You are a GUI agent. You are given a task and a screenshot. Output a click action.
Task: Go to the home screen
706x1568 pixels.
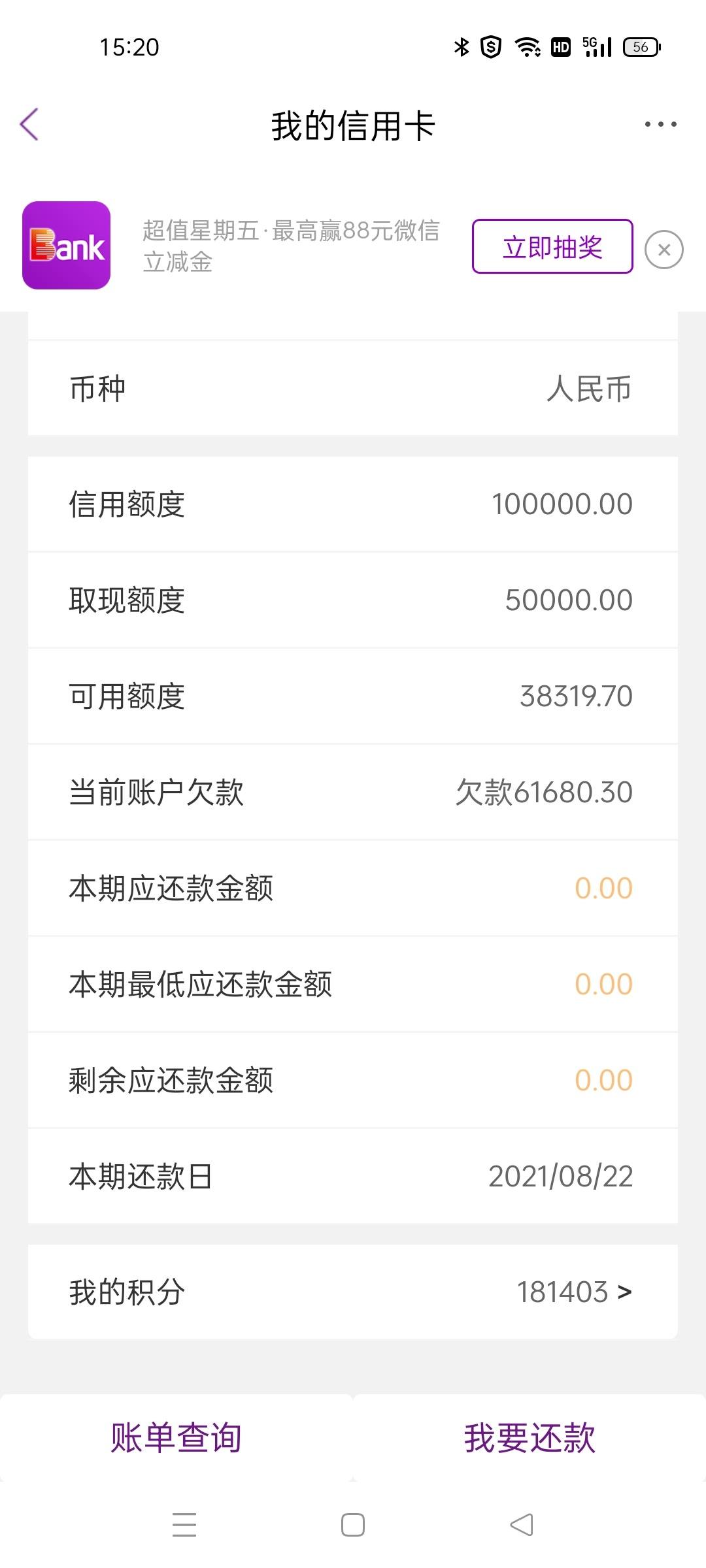tap(353, 1525)
